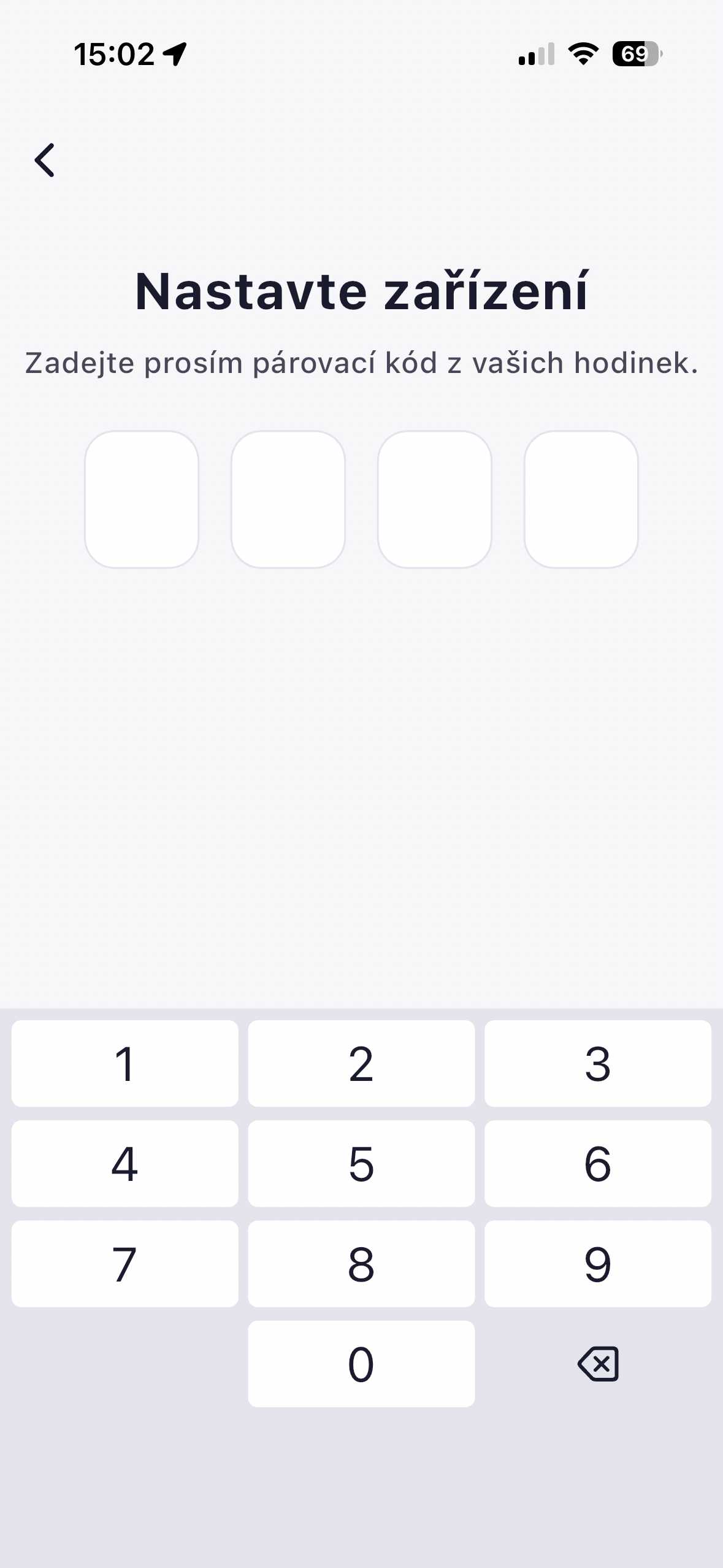The image size is (723, 1568).
Task: Focus the third pairing code box
Action: pyautogui.click(x=435, y=499)
